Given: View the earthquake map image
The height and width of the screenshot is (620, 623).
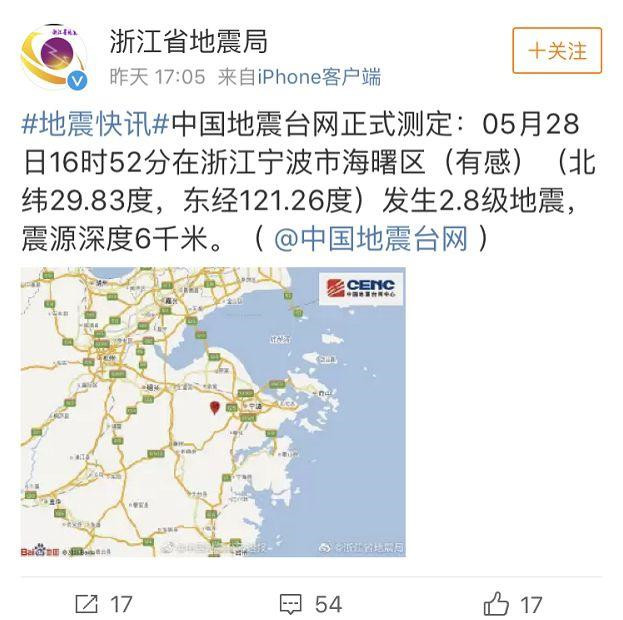Looking at the screenshot, I should point(213,411).
